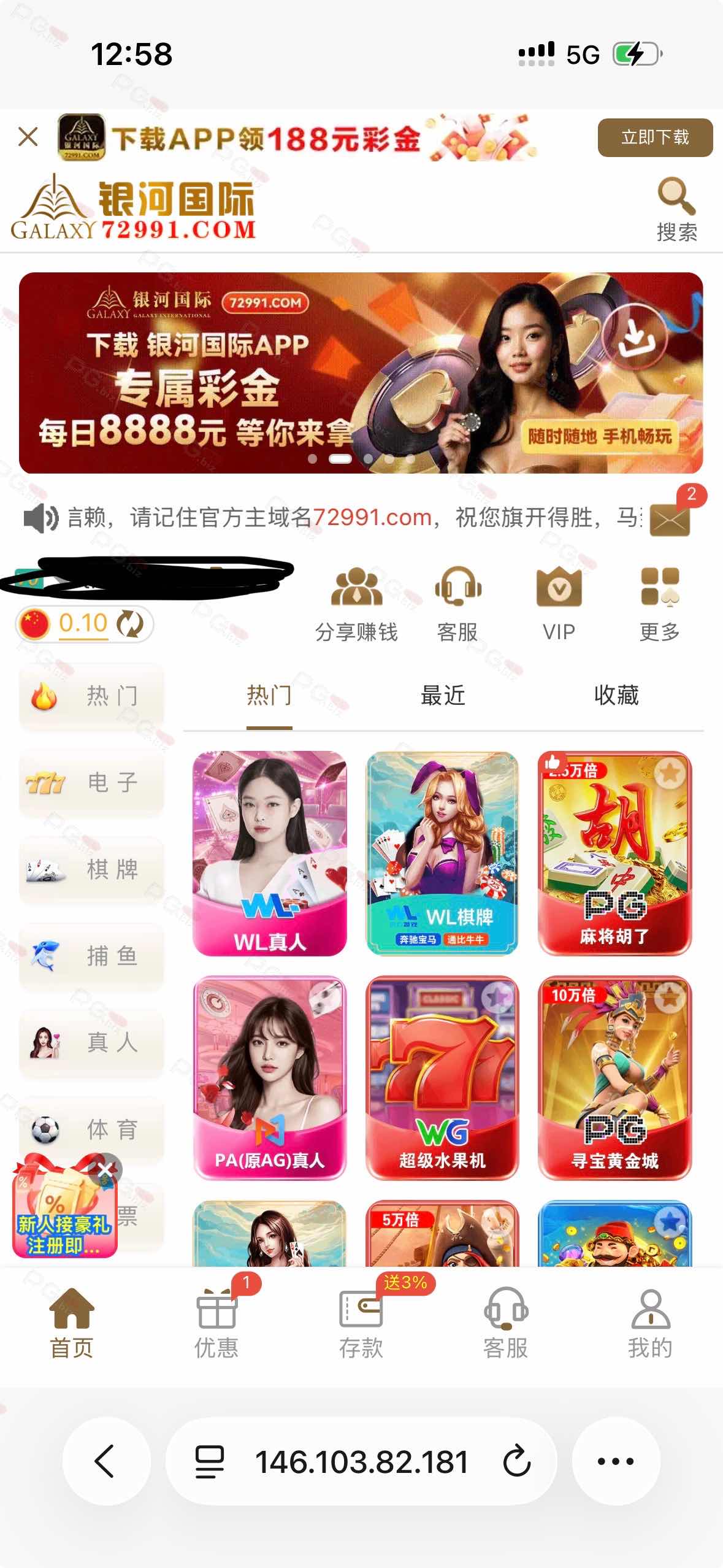Launch the 超级水果机 WG game
Image resolution: width=723 pixels, height=1568 pixels.
[x=442, y=1077]
